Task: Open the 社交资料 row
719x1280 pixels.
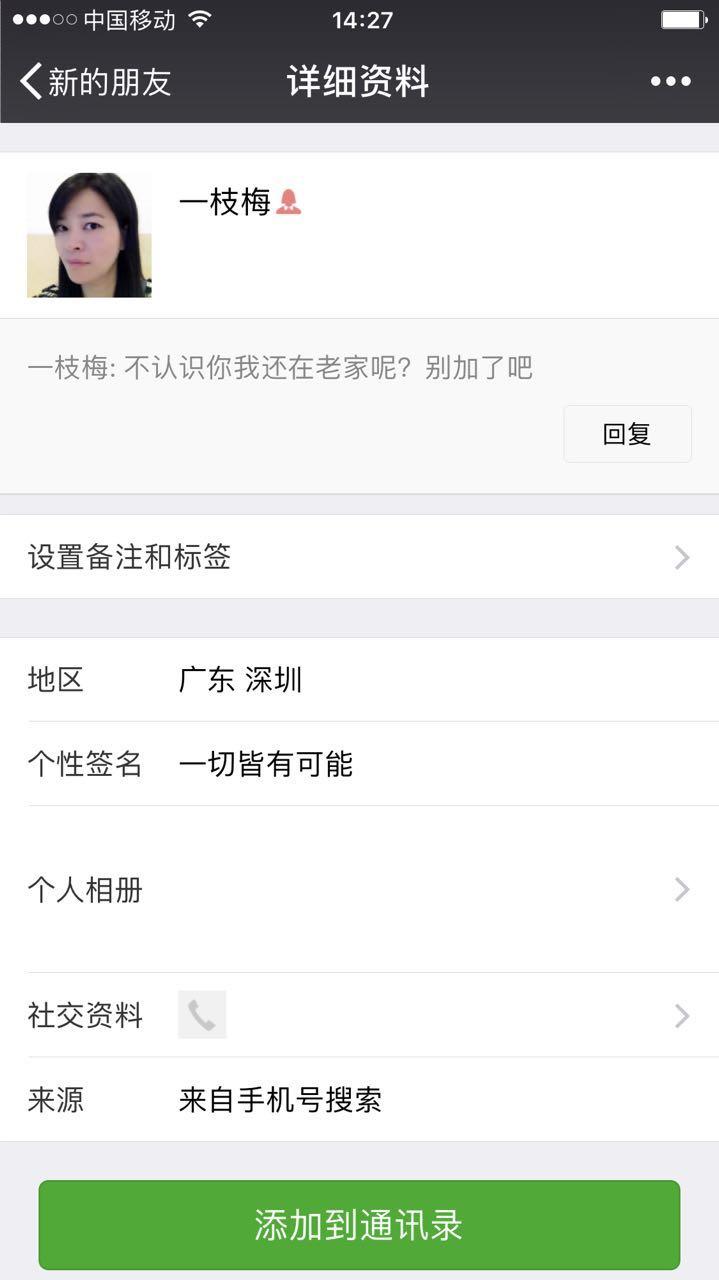Action: (x=359, y=1015)
